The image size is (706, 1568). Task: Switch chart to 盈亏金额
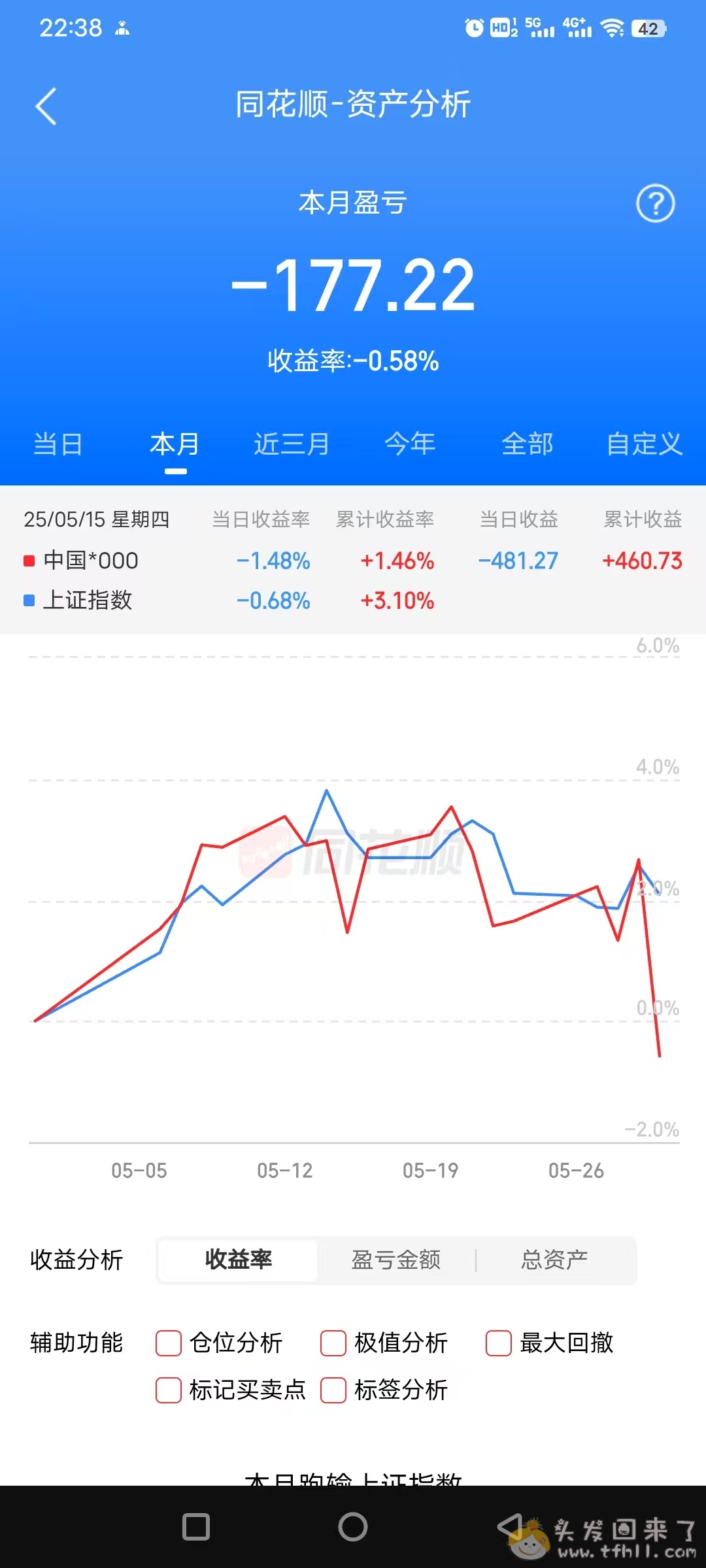[x=396, y=1260]
